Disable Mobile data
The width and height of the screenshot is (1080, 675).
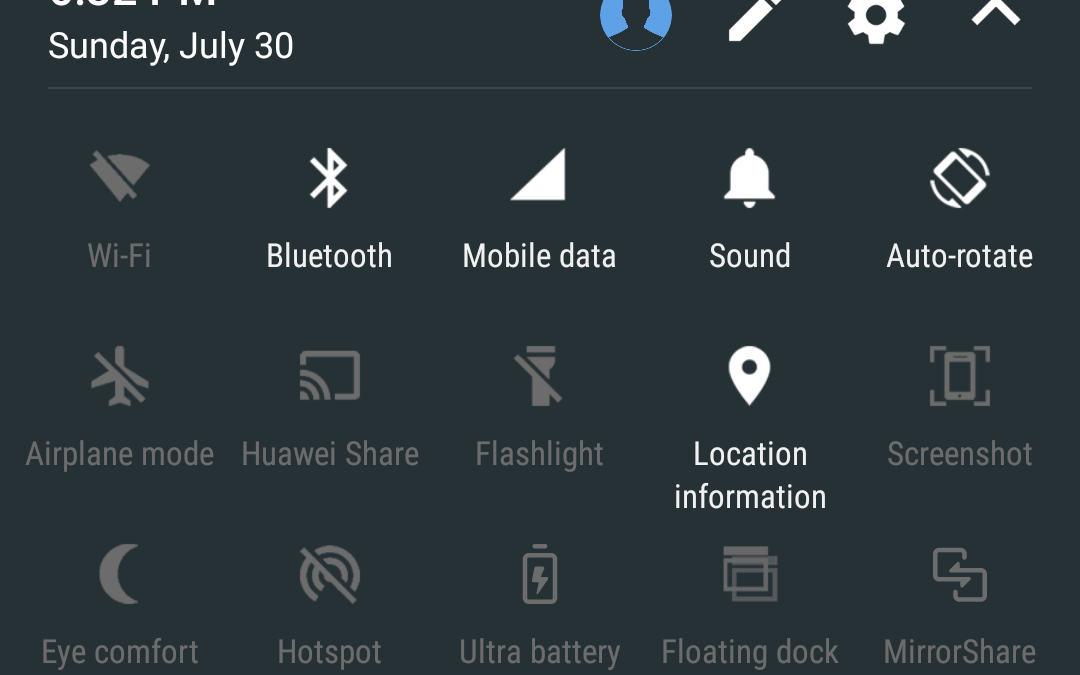[x=539, y=176]
